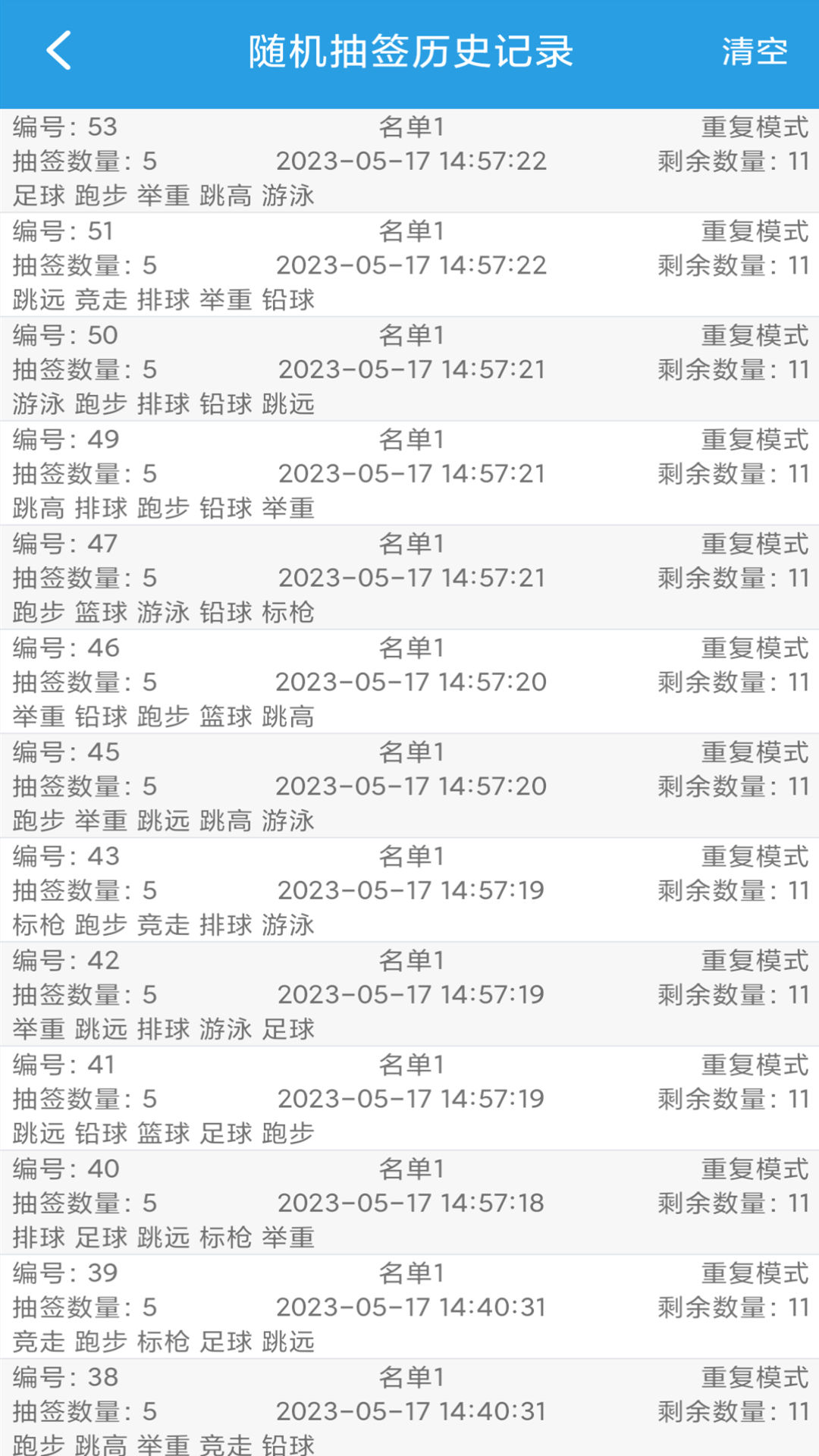Select the 编号 43 record row

click(x=409, y=890)
